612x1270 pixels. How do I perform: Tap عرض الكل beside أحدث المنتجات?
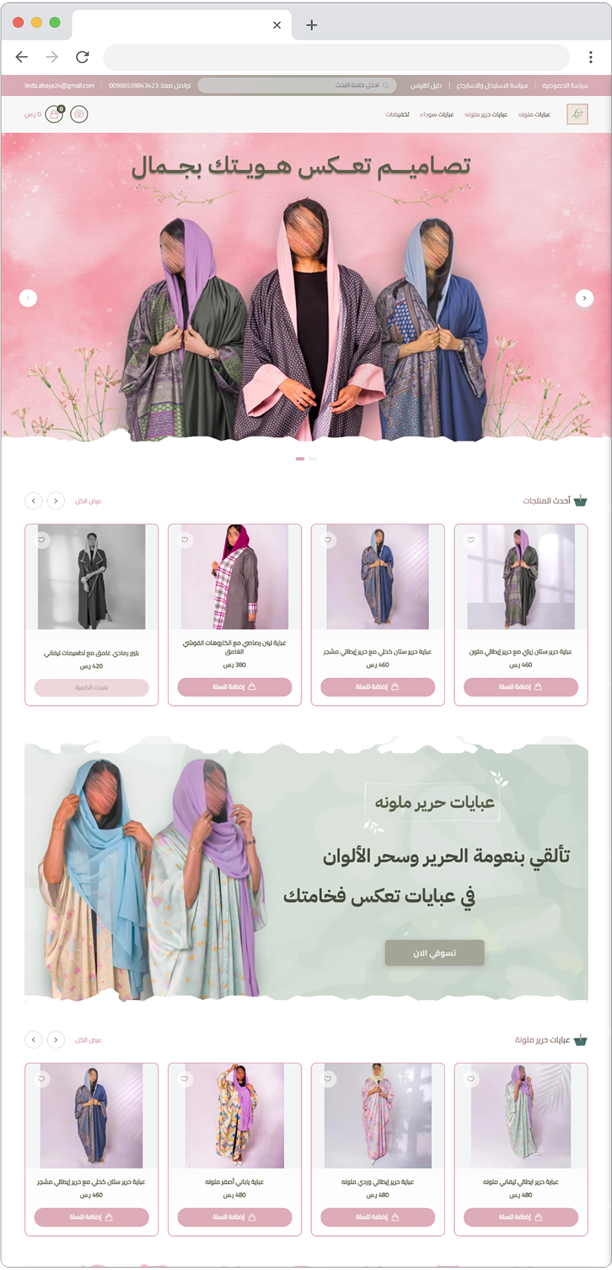[89, 500]
